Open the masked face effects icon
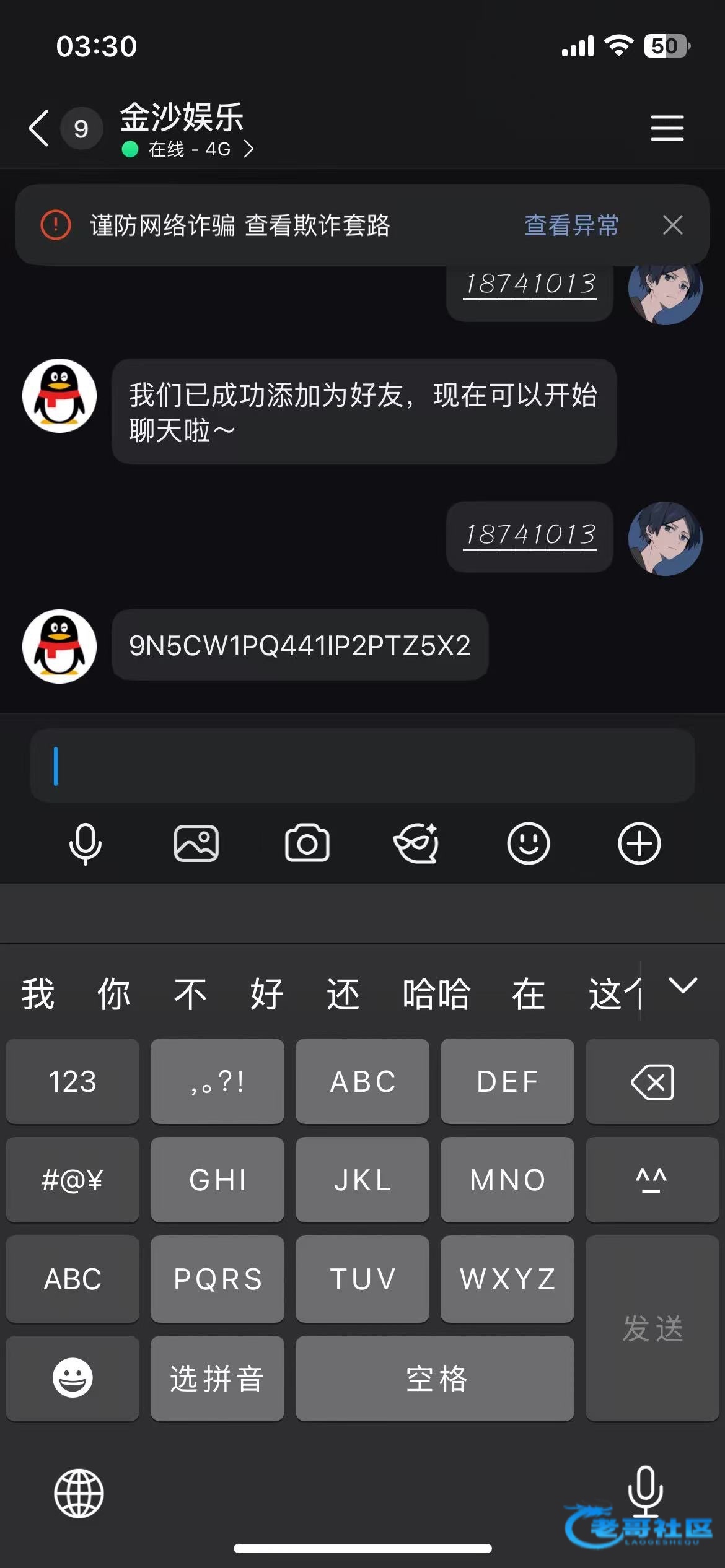The width and height of the screenshot is (725, 1568). [417, 843]
